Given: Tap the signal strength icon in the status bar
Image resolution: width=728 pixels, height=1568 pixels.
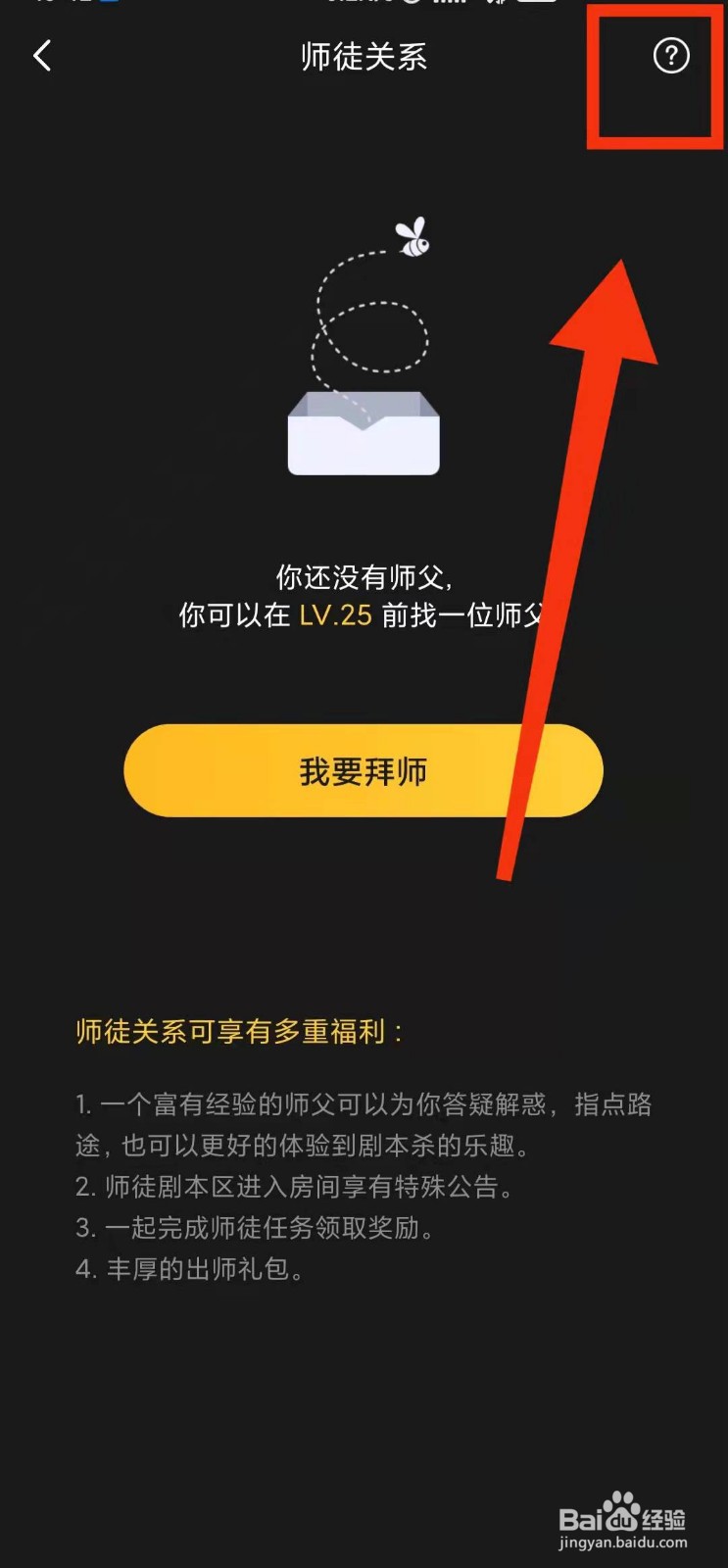Looking at the screenshot, I should click(451, 5).
